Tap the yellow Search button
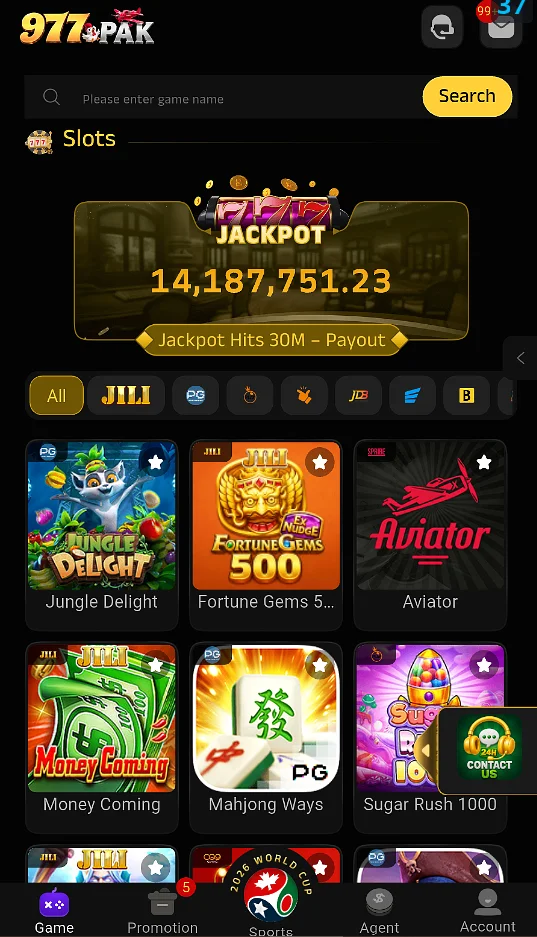Image resolution: width=537 pixels, height=937 pixels. coord(467,96)
